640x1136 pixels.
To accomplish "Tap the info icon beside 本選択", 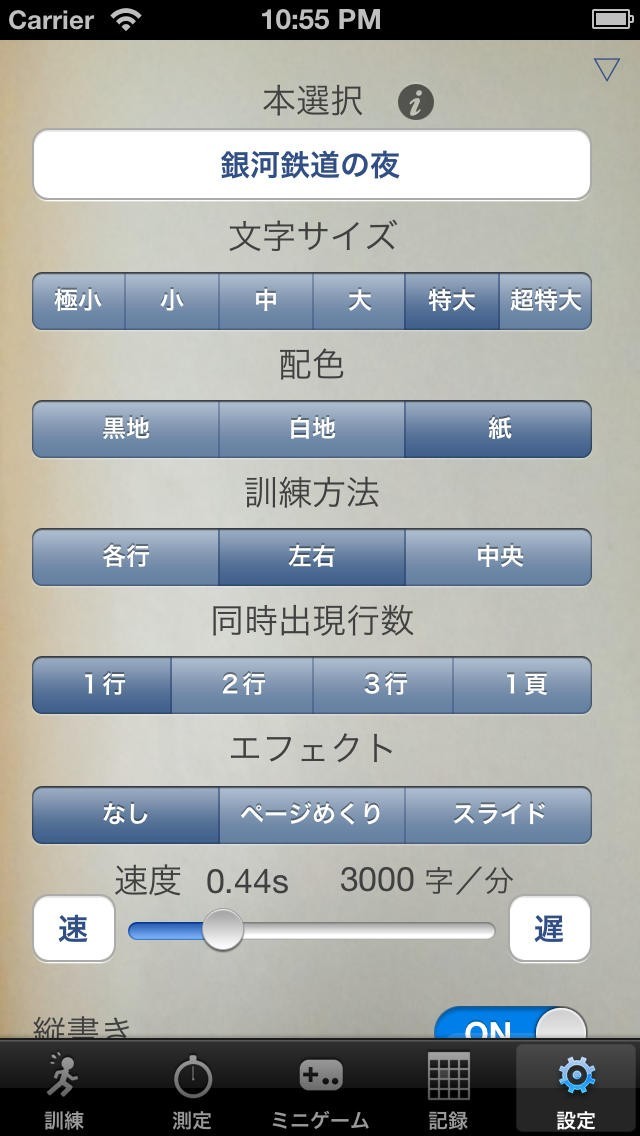I will pyautogui.click(x=416, y=102).
